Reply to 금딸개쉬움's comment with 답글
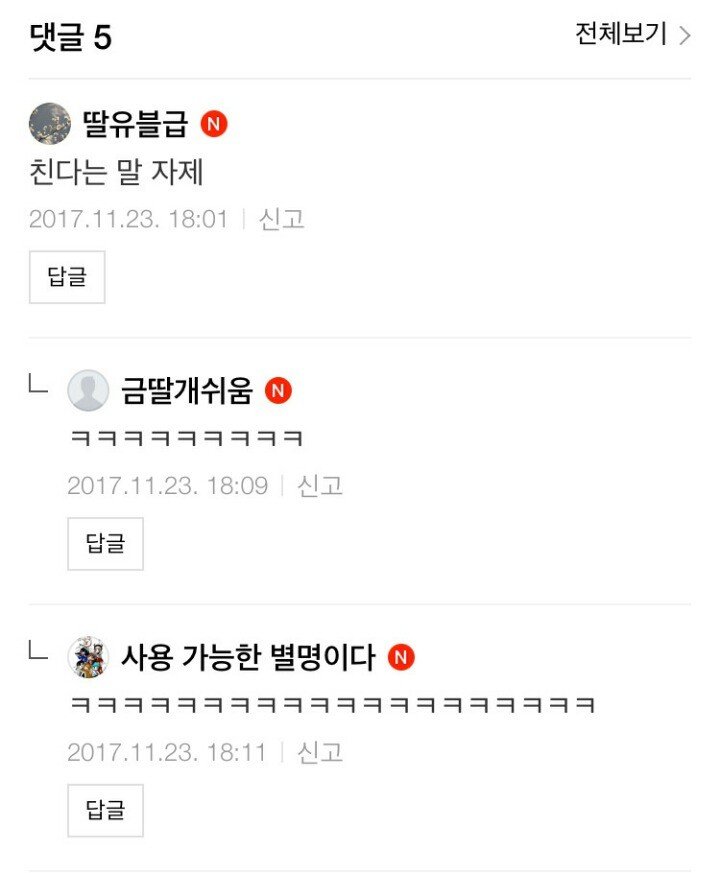This screenshot has height=873, width=720. (105, 544)
